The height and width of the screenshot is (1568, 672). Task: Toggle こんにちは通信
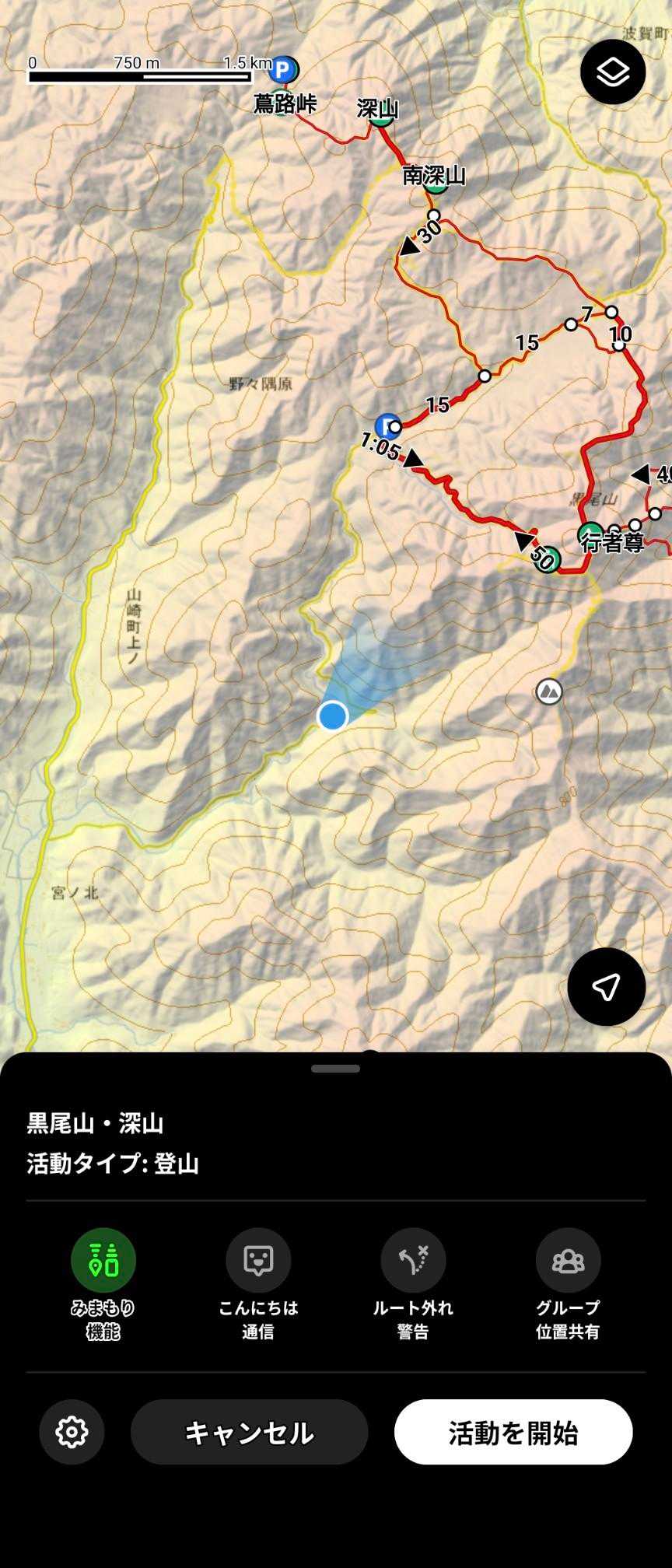[x=258, y=1259]
